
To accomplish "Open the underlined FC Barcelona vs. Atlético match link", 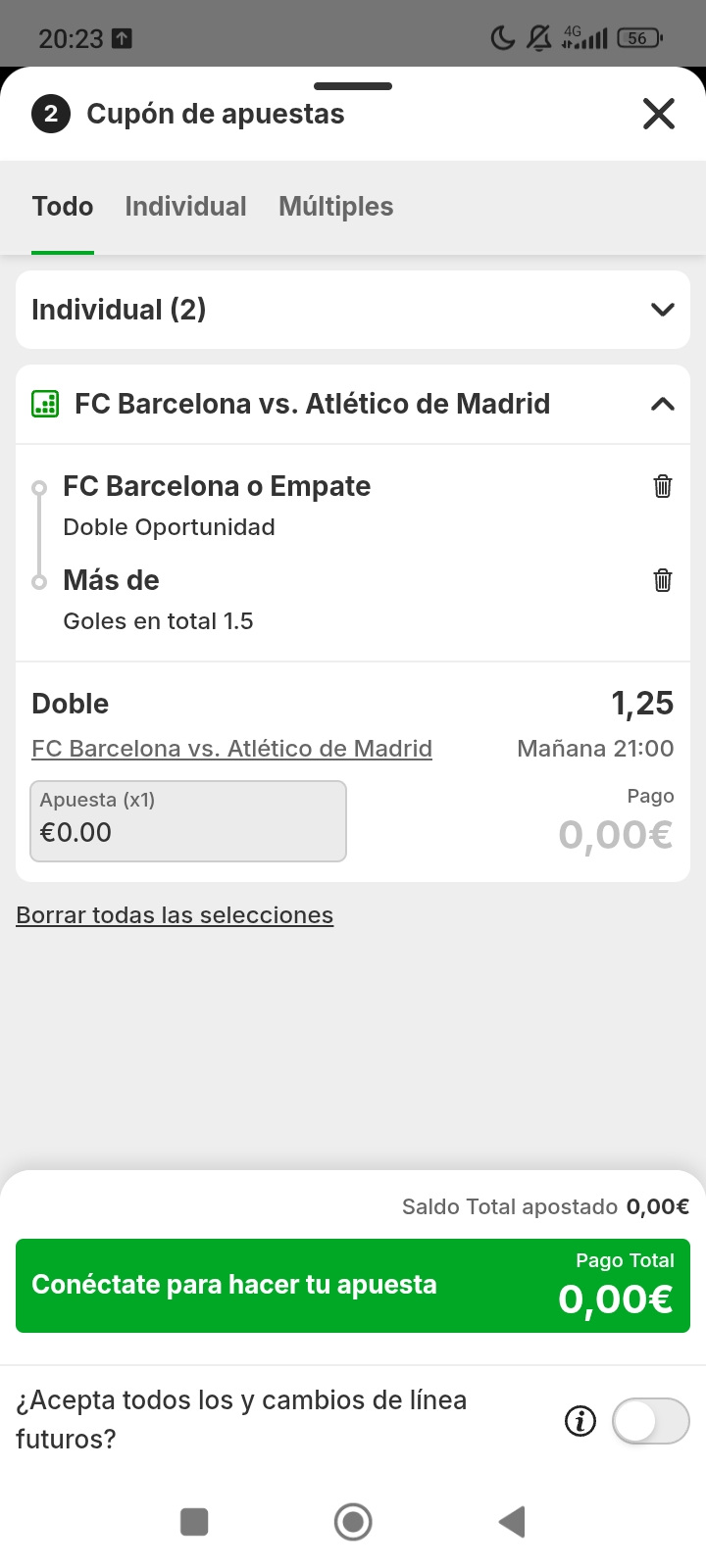I will coord(231,749).
